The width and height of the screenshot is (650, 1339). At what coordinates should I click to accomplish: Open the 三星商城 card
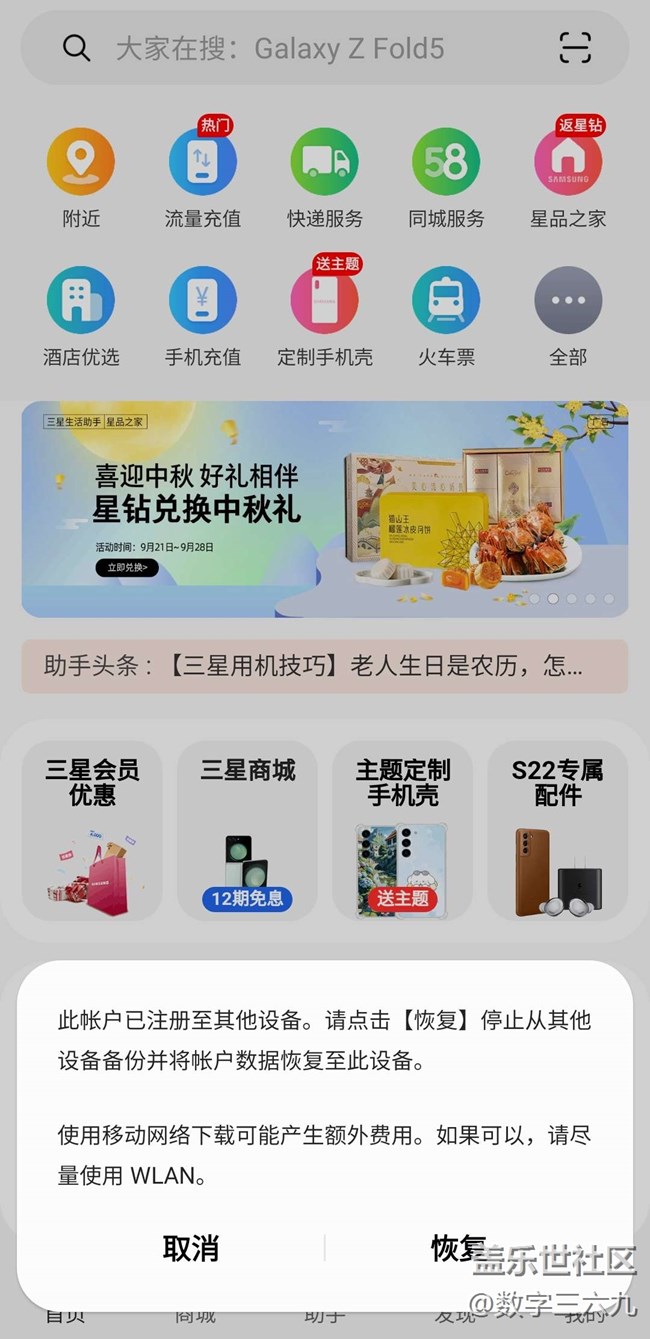[247, 830]
